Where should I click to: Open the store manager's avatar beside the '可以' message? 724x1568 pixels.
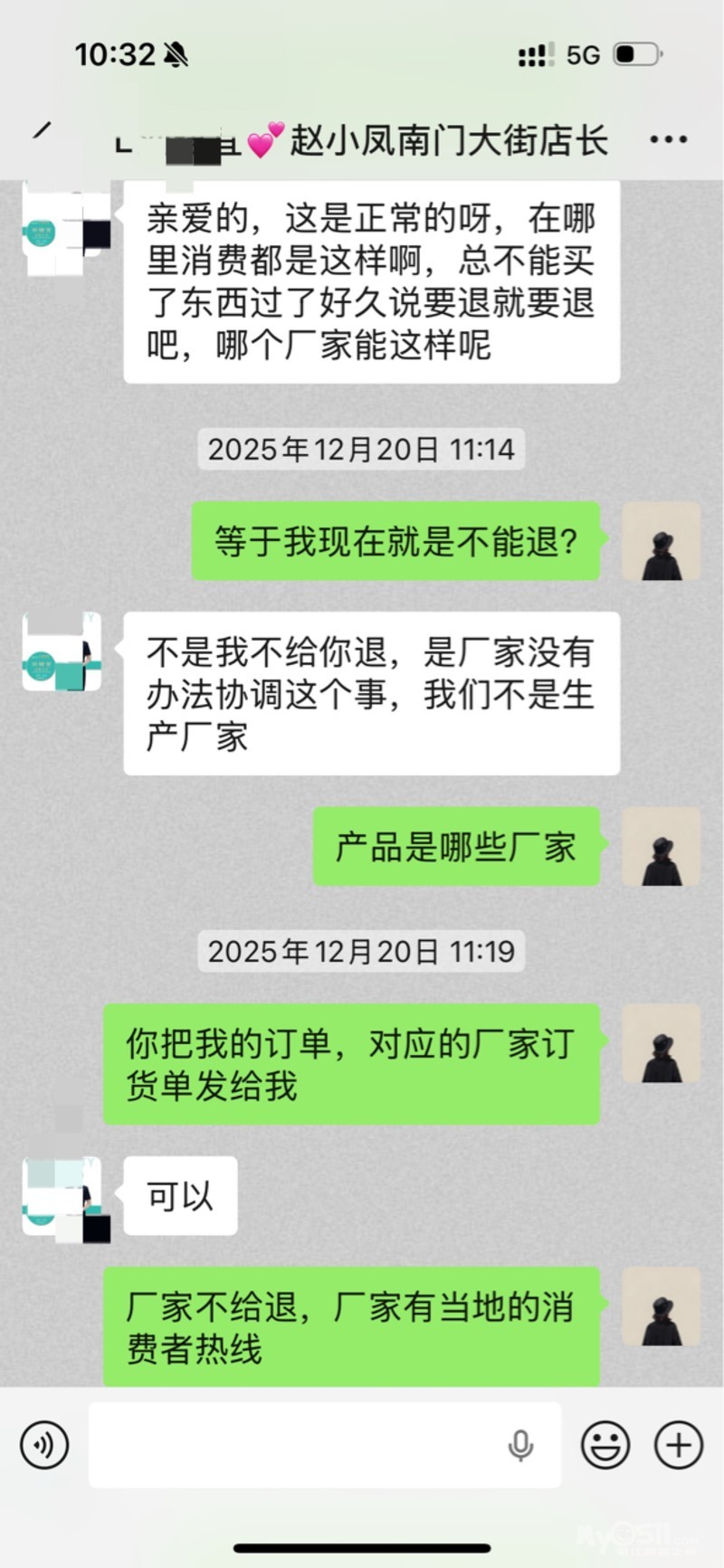(62, 1196)
